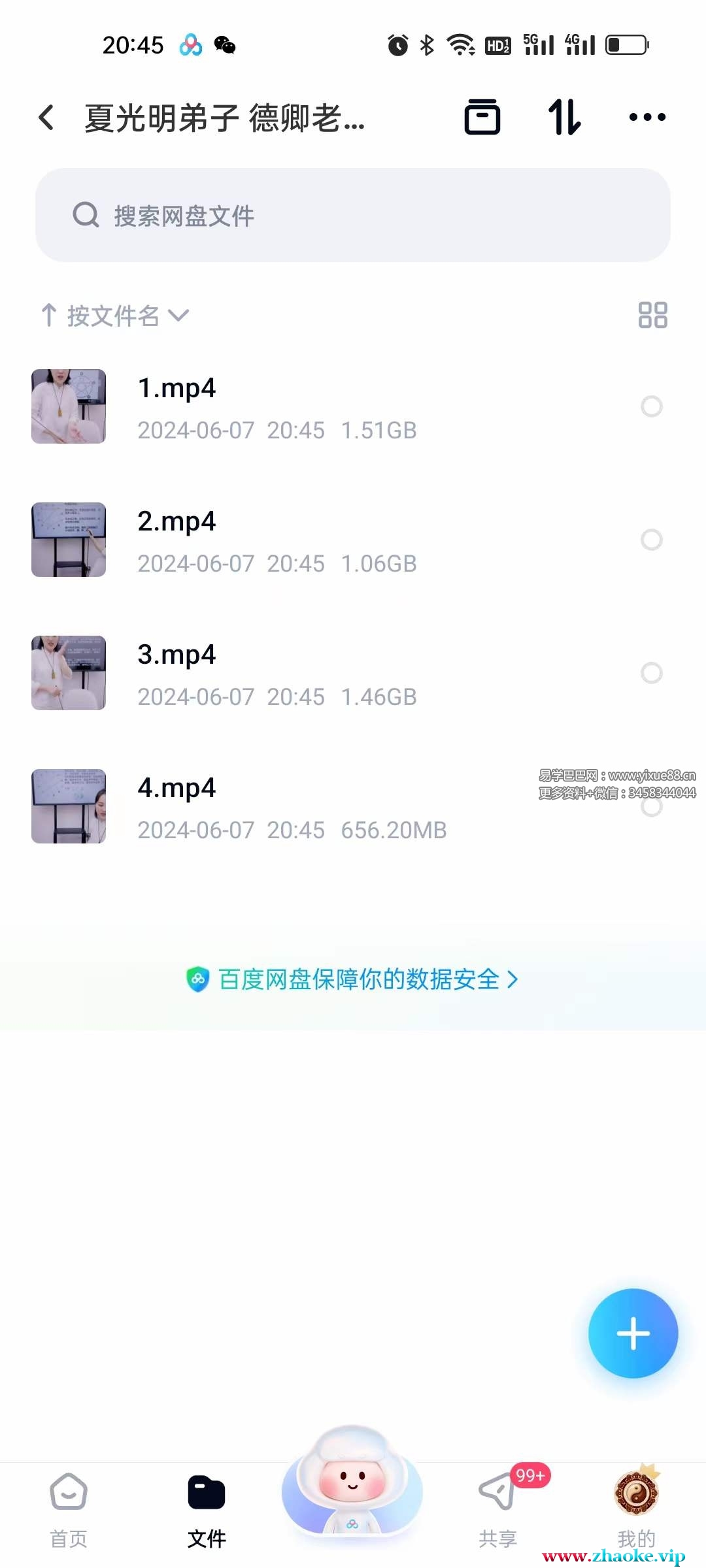Open 4.mp4 from the list
Viewport: 706px width, 1568px height.
tap(176, 788)
